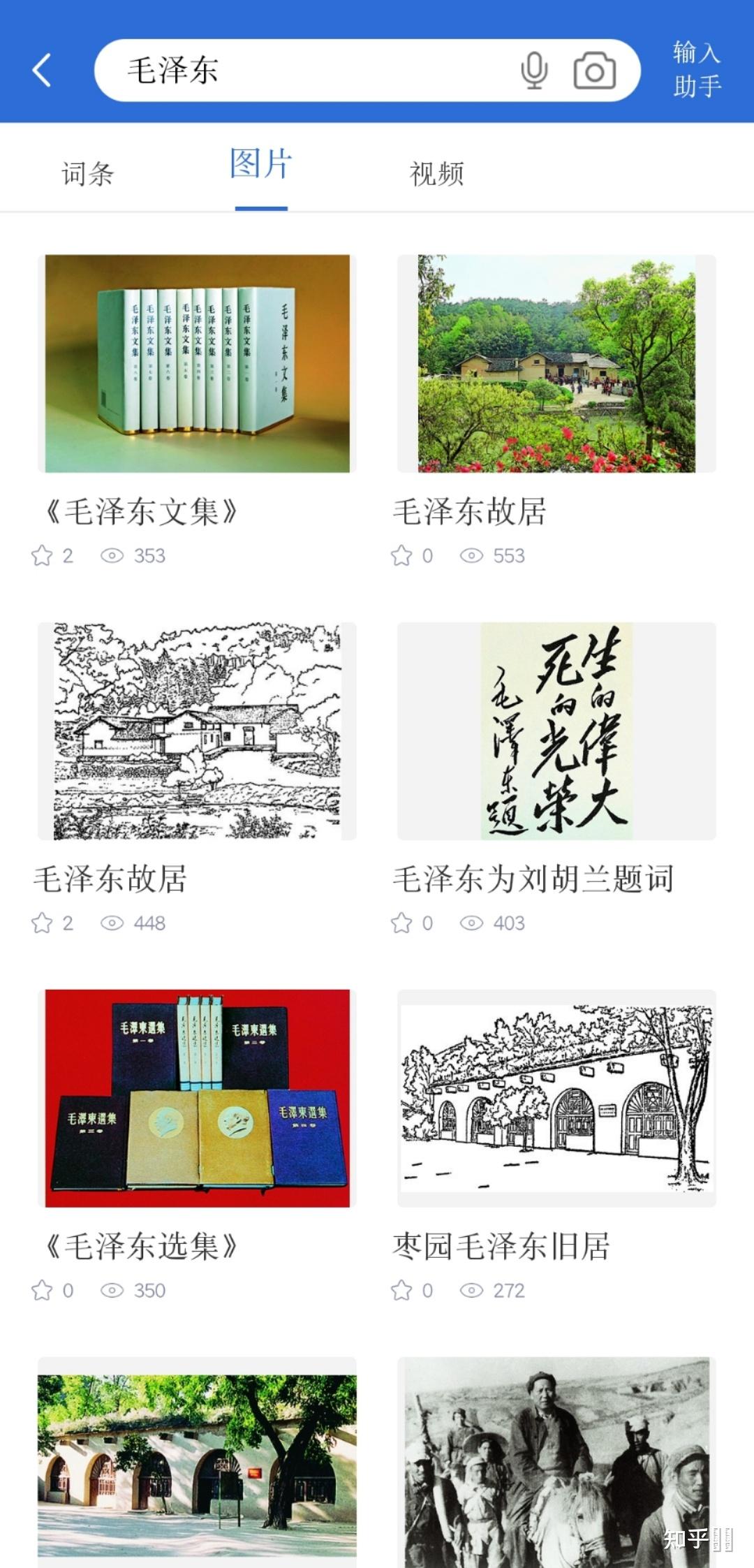Start voice search with the microphone icon
This screenshot has width=754, height=1568.
pyautogui.click(x=534, y=71)
